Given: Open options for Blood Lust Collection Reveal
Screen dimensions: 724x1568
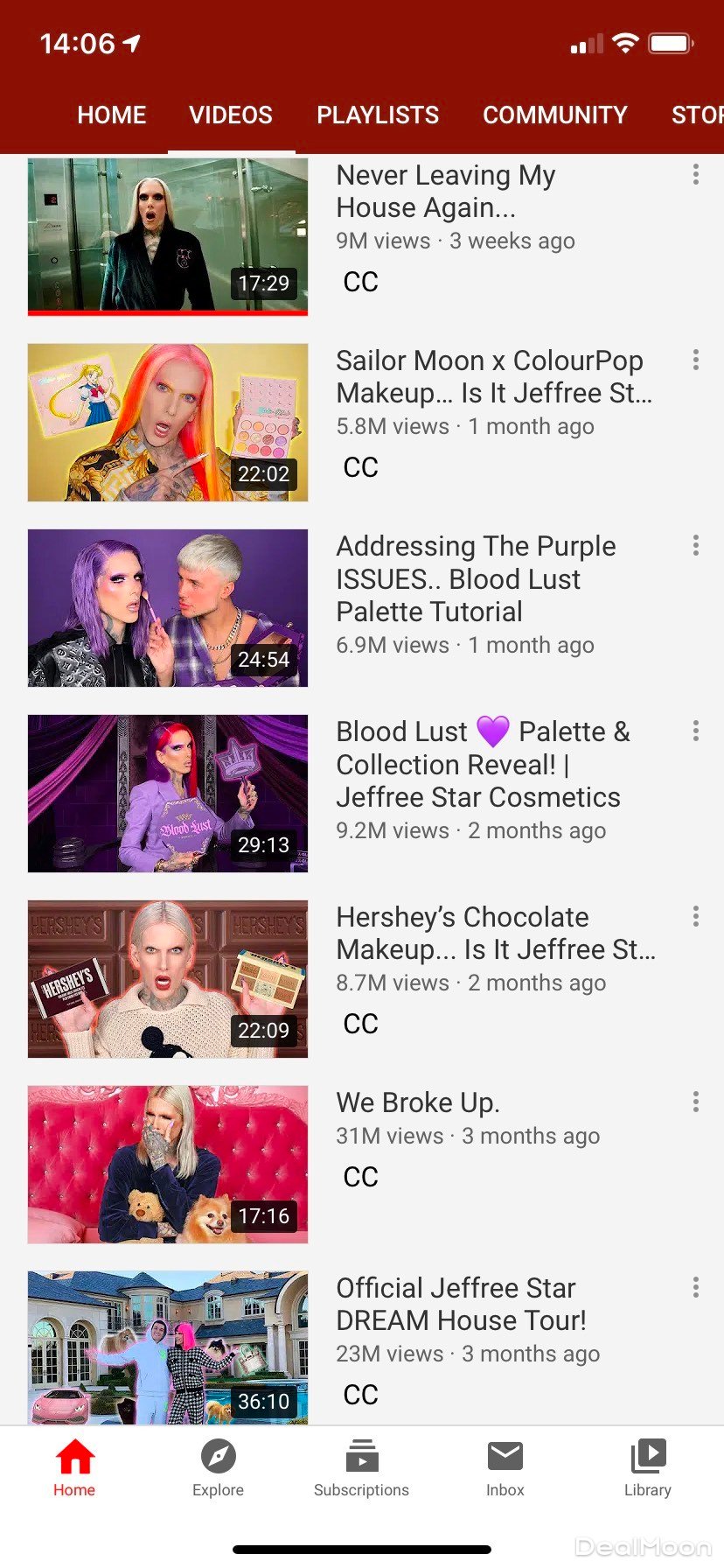Looking at the screenshot, I should (695, 731).
